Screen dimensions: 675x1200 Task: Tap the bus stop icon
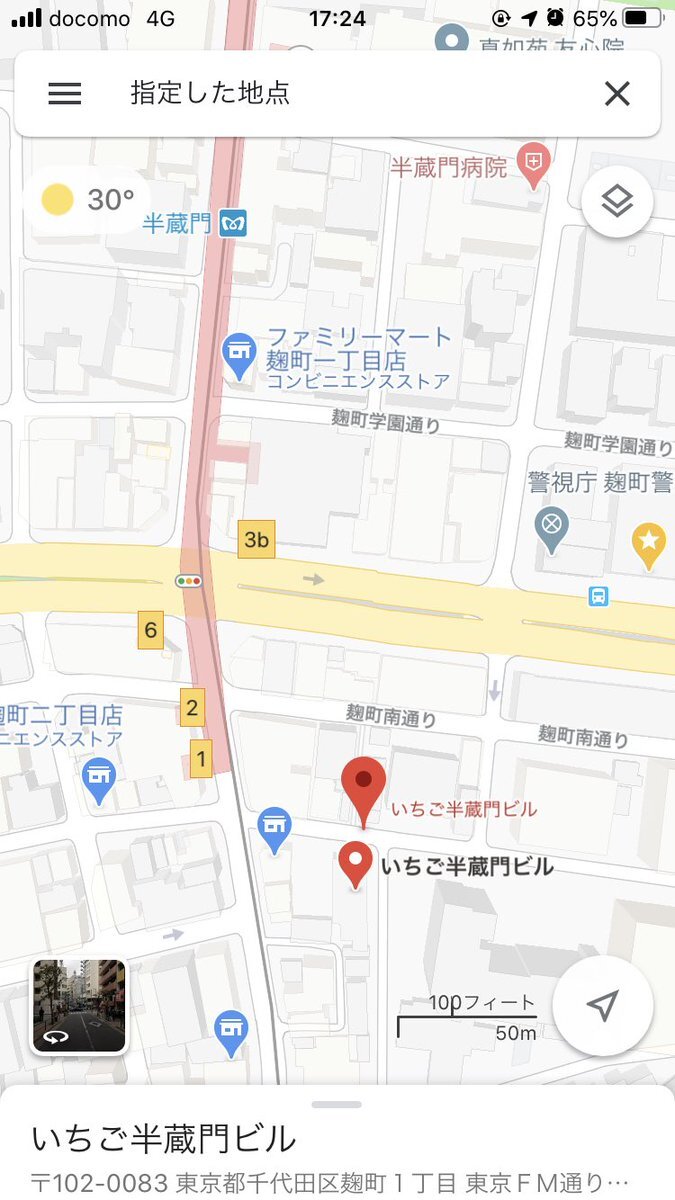[598, 597]
